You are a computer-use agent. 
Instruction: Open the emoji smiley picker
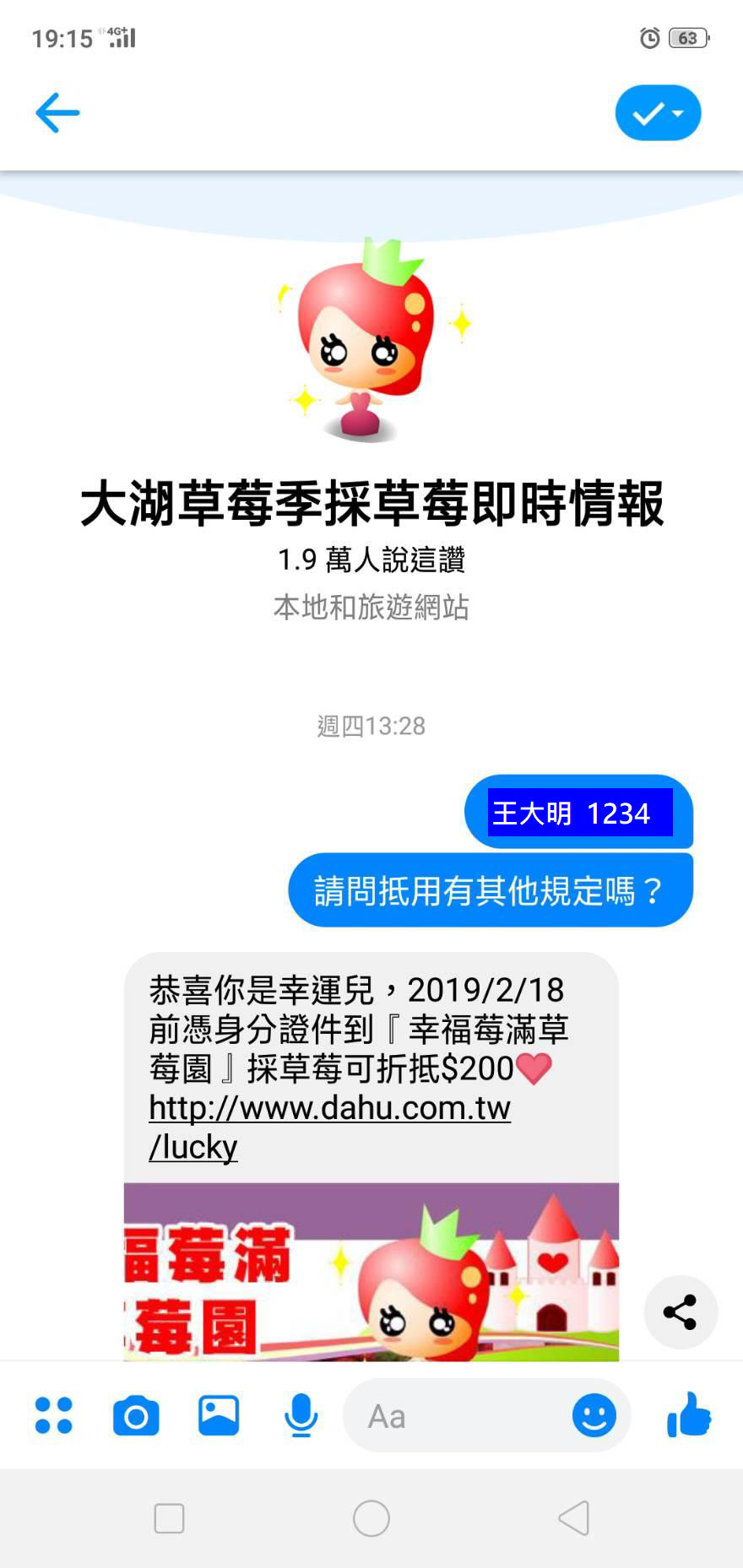click(x=594, y=1415)
